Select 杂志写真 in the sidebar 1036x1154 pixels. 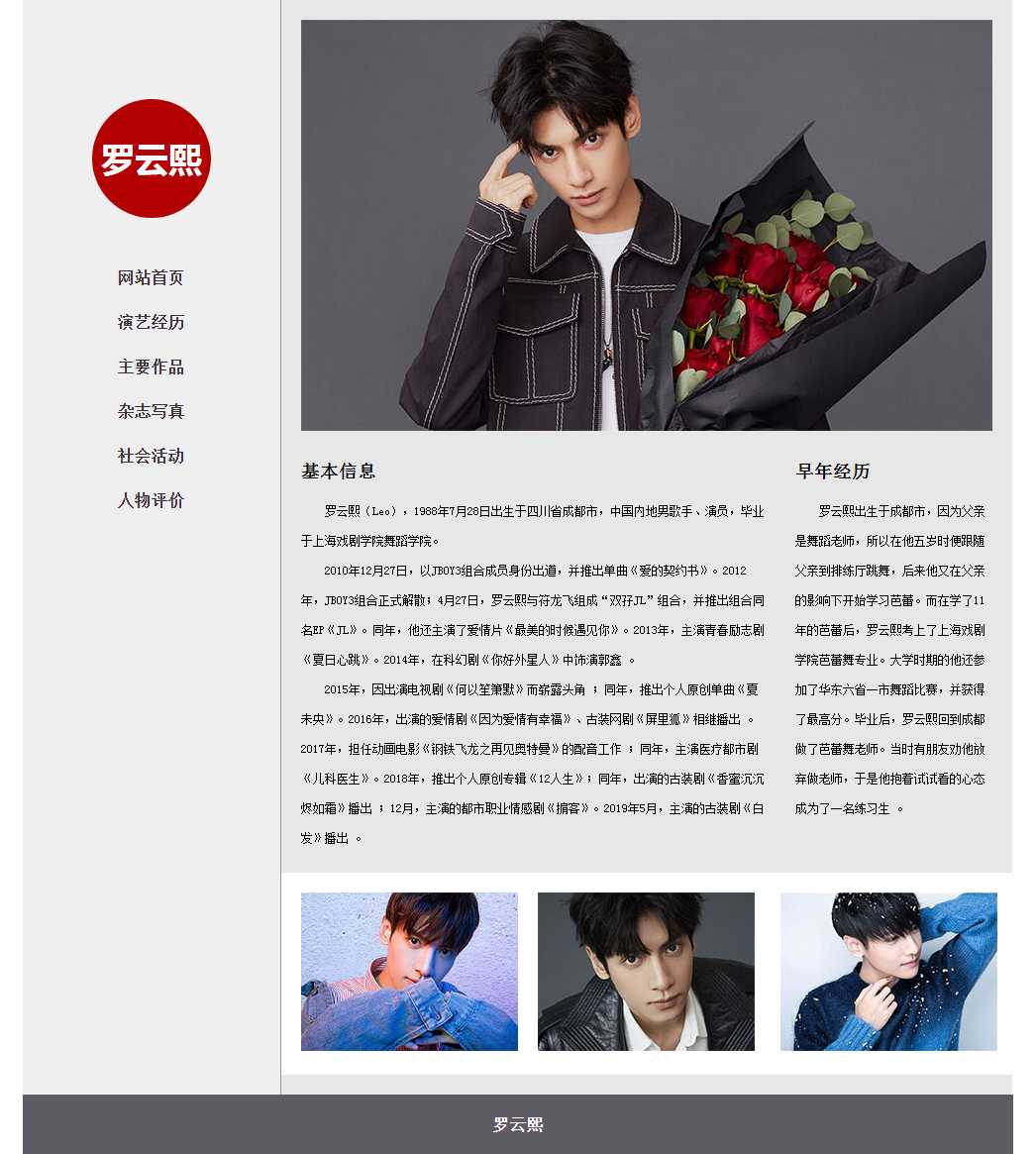[x=151, y=411]
